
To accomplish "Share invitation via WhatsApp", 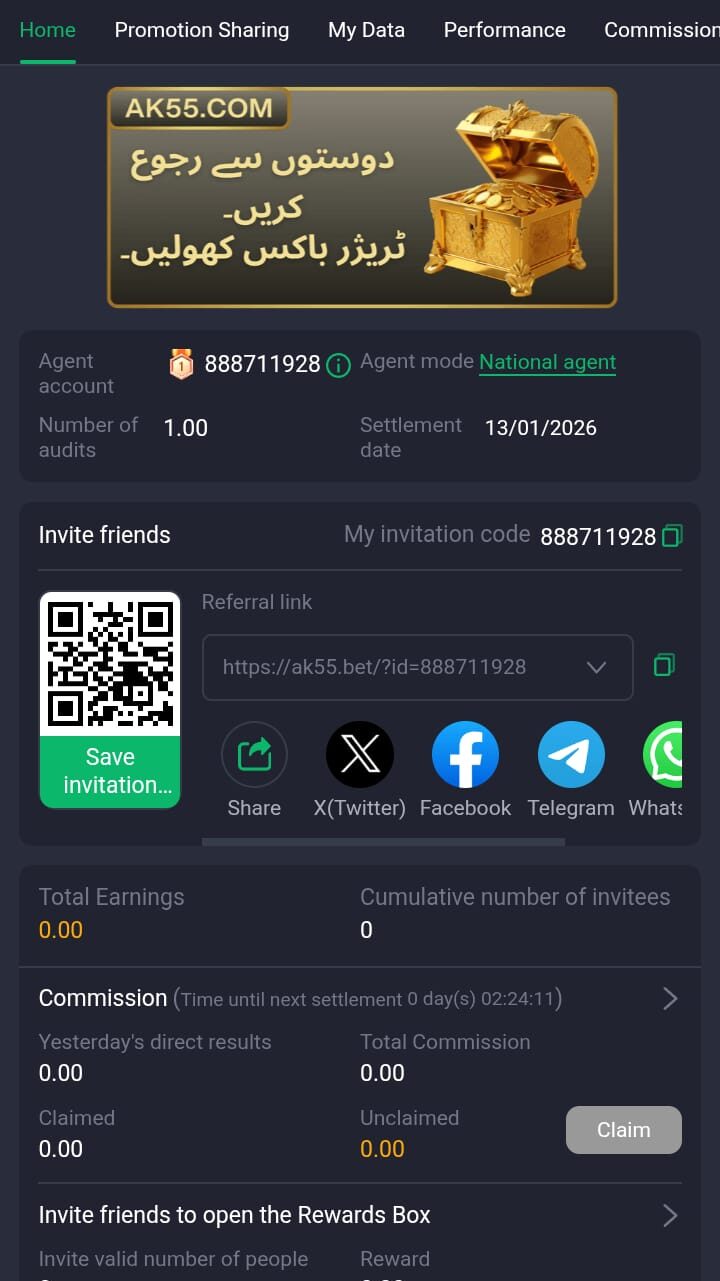I will tap(663, 755).
